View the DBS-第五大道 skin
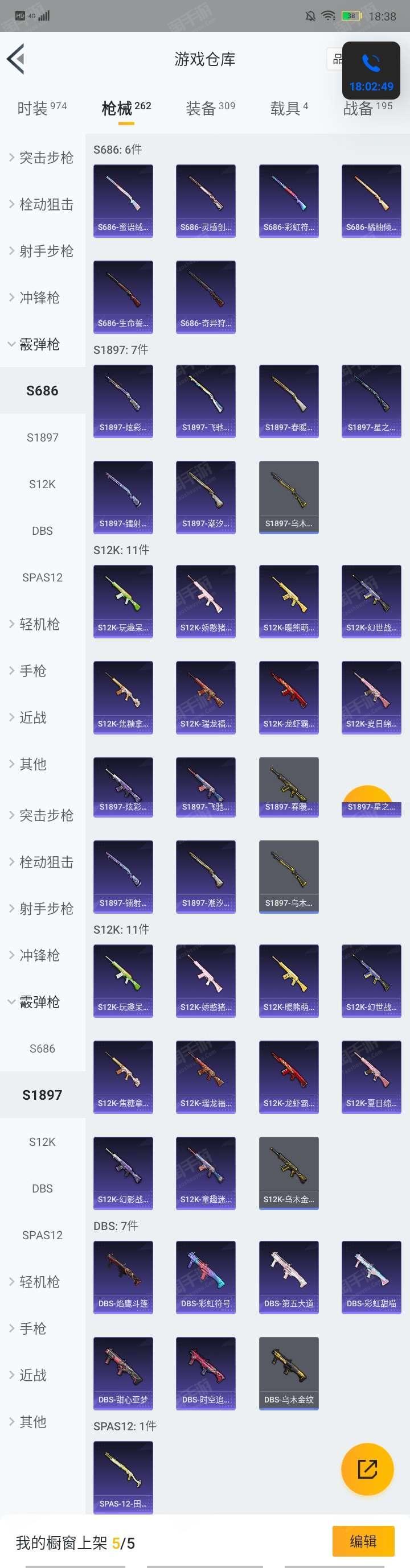 click(289, 1277)
